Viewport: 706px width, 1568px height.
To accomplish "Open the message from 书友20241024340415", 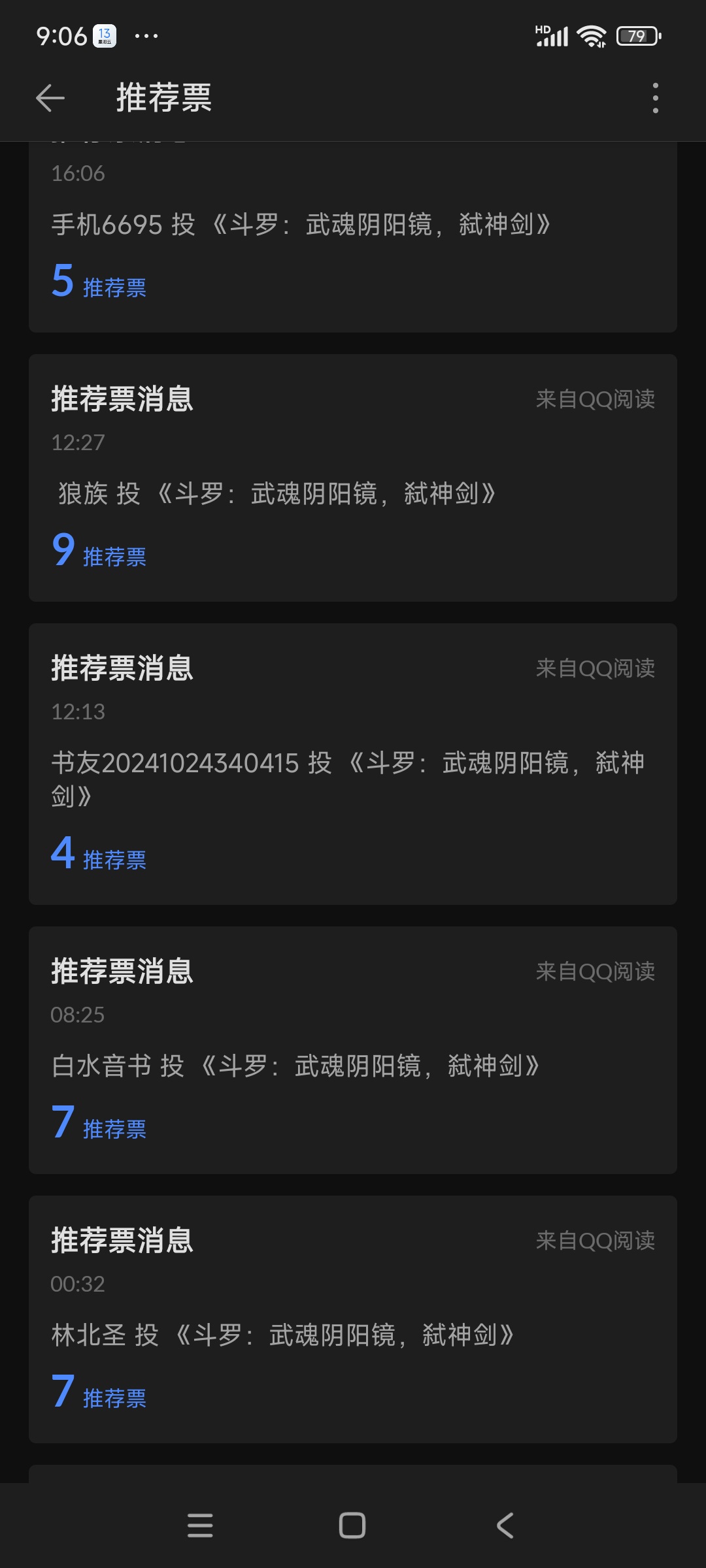I will (x=353, y=764).
